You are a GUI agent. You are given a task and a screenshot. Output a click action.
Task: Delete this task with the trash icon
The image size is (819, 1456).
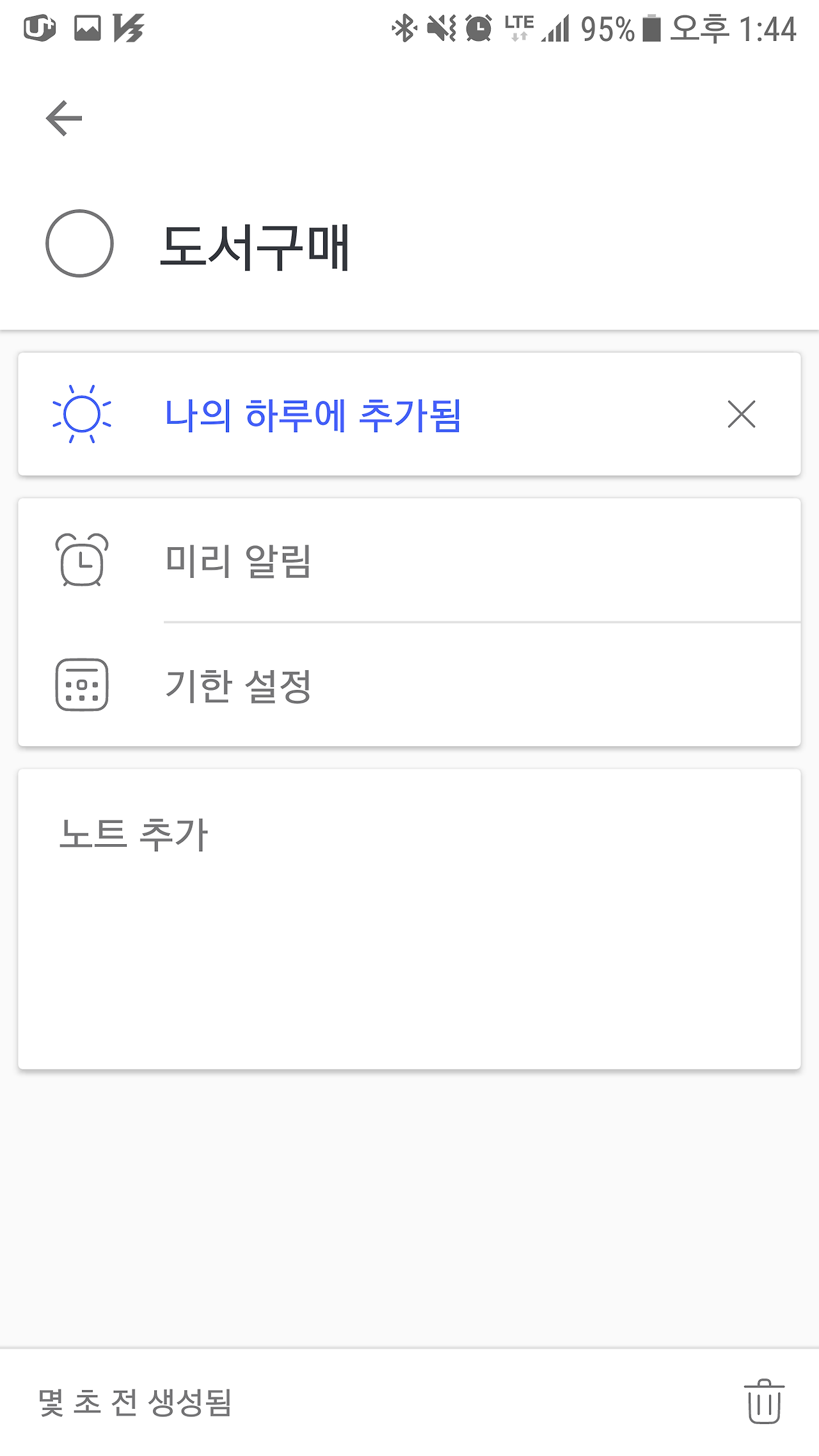(x=764, y=1402)
